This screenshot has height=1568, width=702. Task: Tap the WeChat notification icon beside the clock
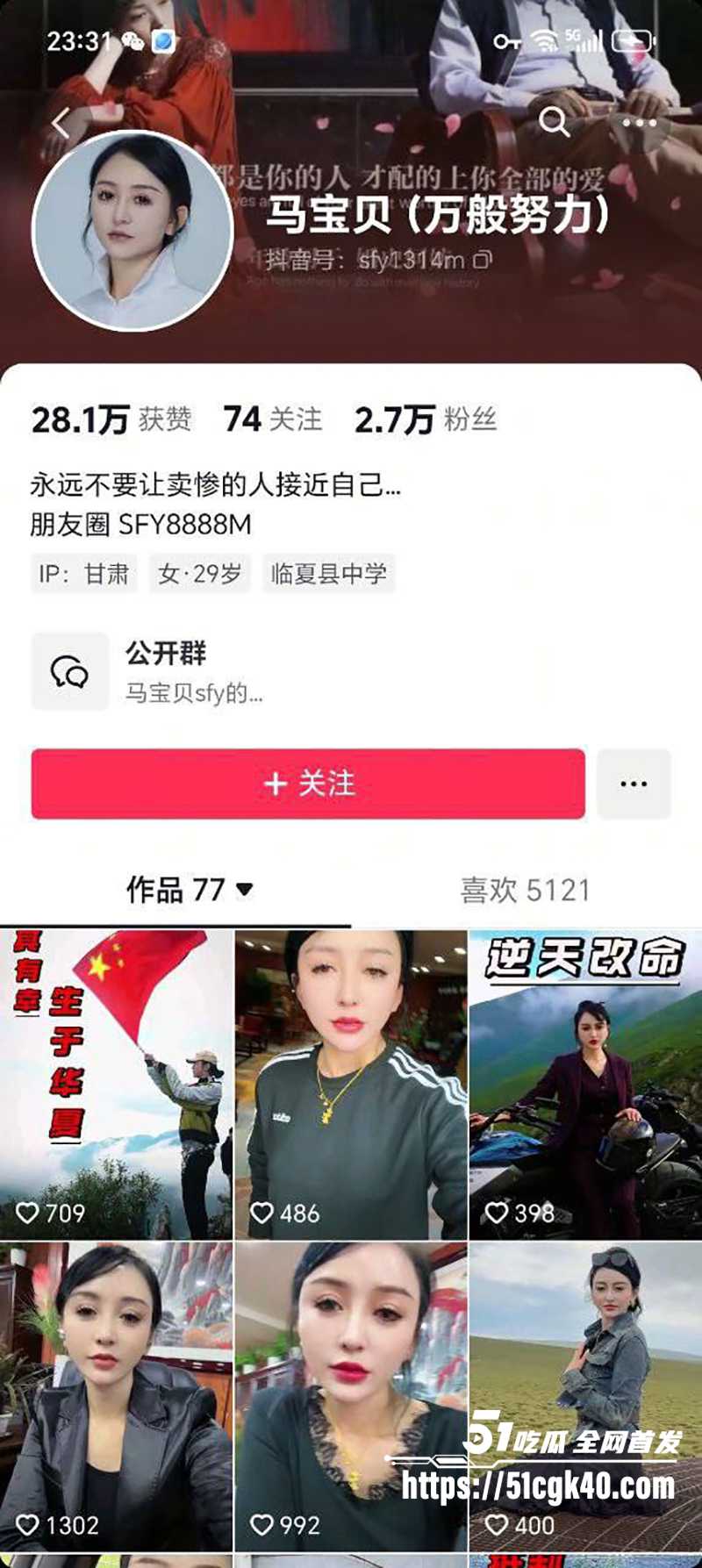[132, 39]
